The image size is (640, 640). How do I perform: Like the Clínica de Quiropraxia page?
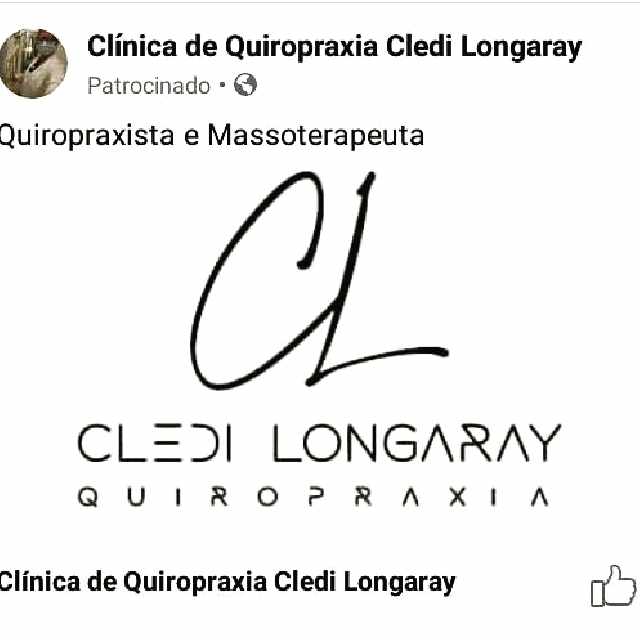(x=612, y=586)
